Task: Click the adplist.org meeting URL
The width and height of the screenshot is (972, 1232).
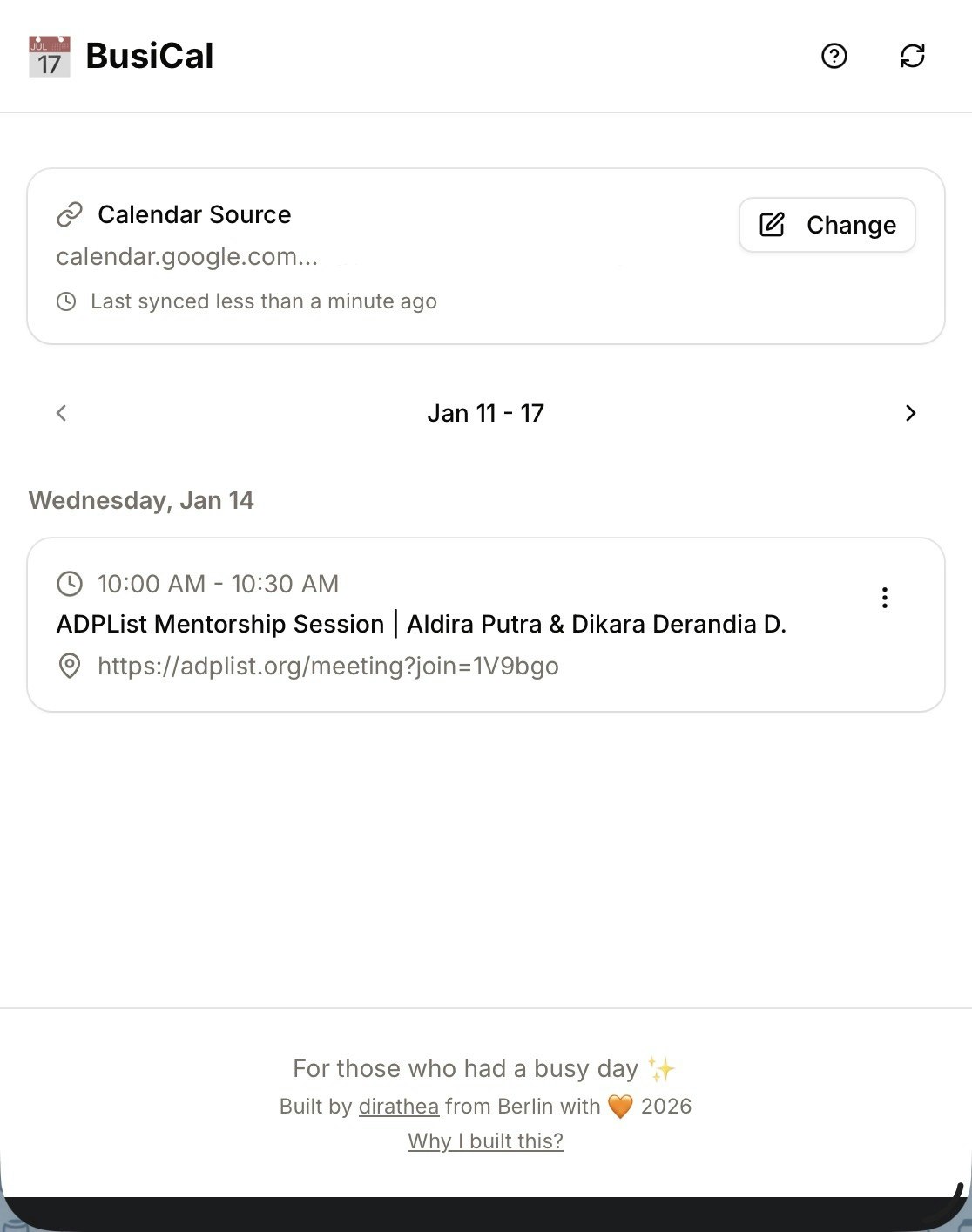Action: coord(329,666)
